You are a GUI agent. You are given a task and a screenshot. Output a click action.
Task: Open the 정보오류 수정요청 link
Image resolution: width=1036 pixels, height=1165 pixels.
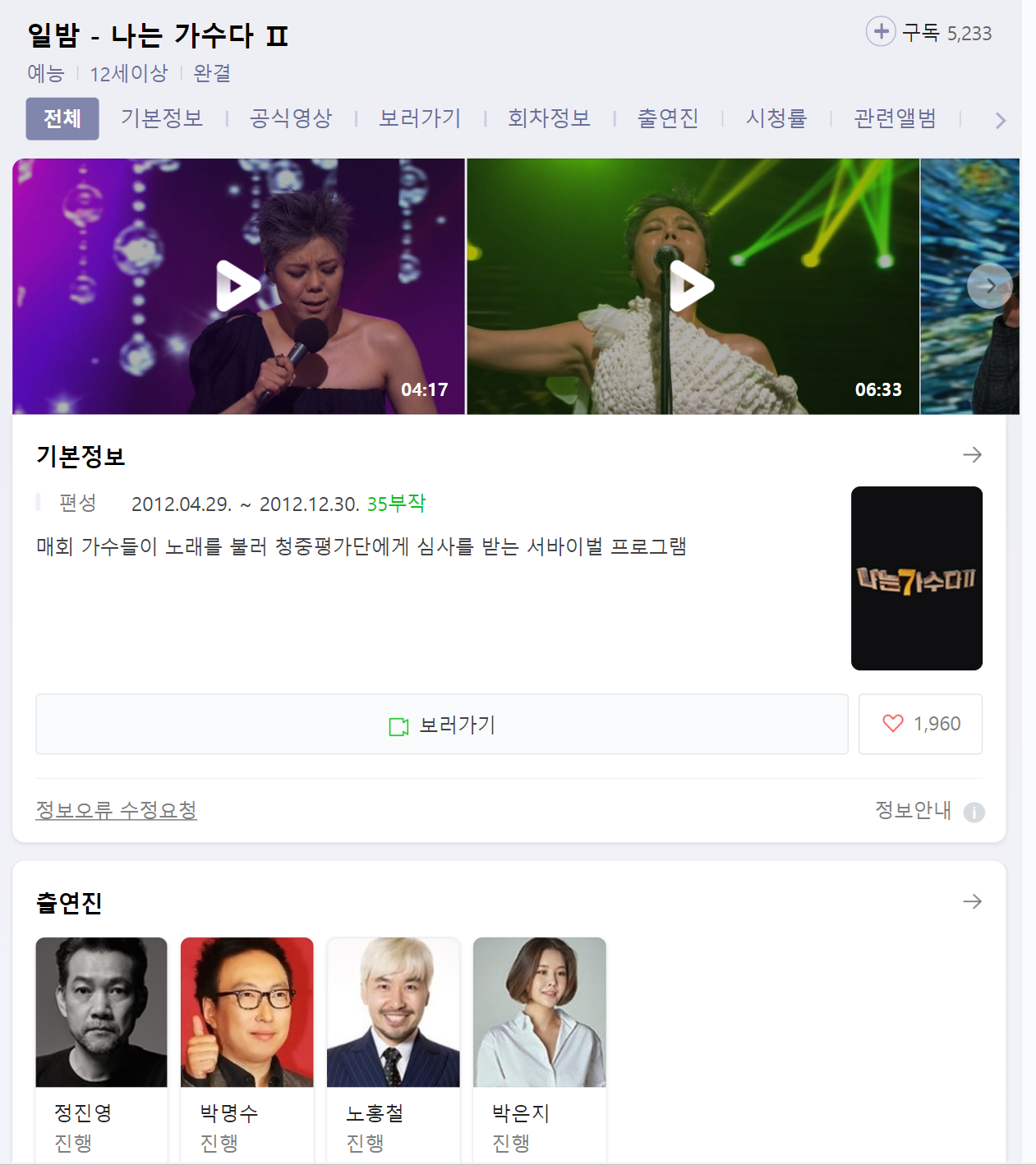click(117, 810)
